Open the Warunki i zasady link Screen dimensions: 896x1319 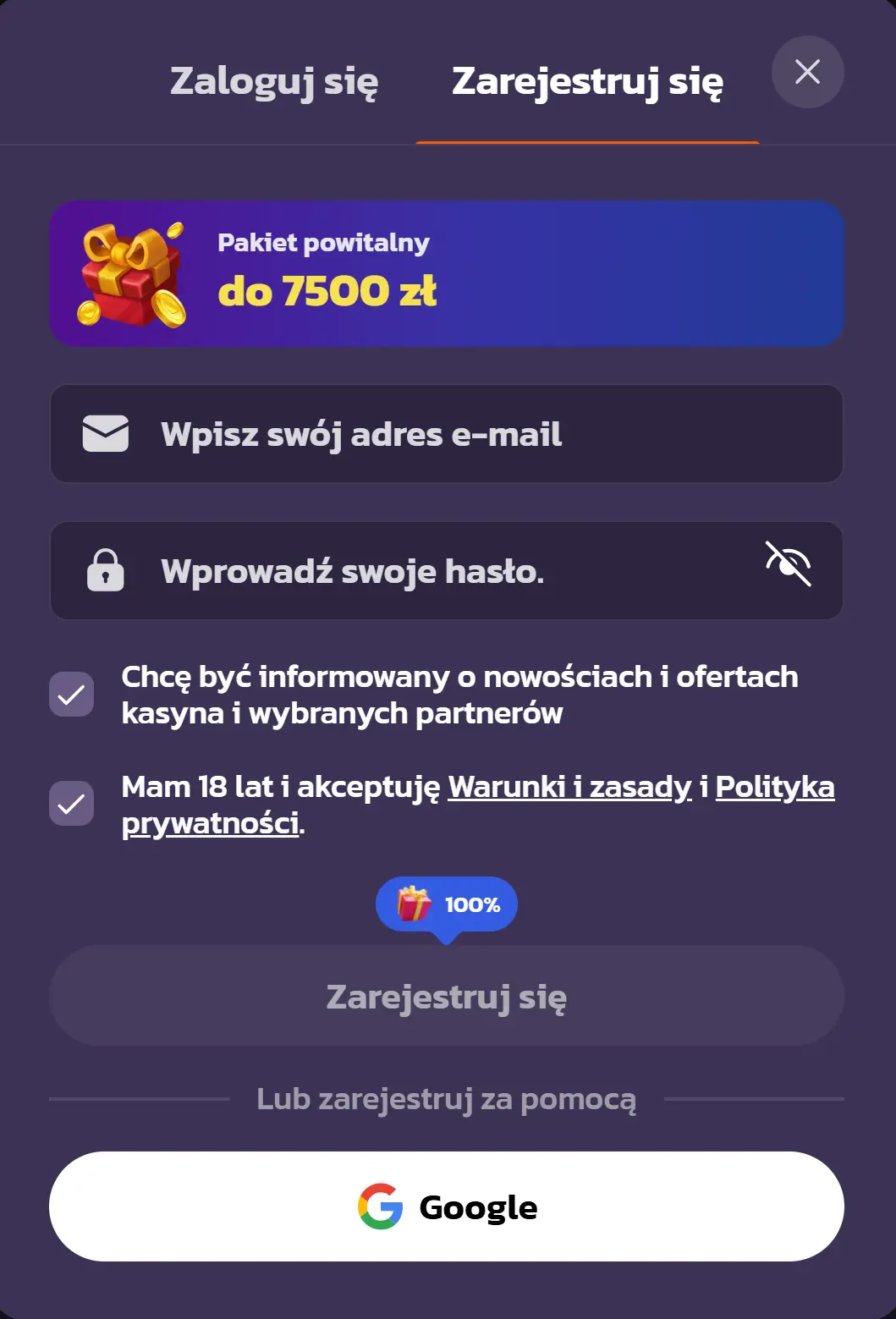[x=569, y=788]
